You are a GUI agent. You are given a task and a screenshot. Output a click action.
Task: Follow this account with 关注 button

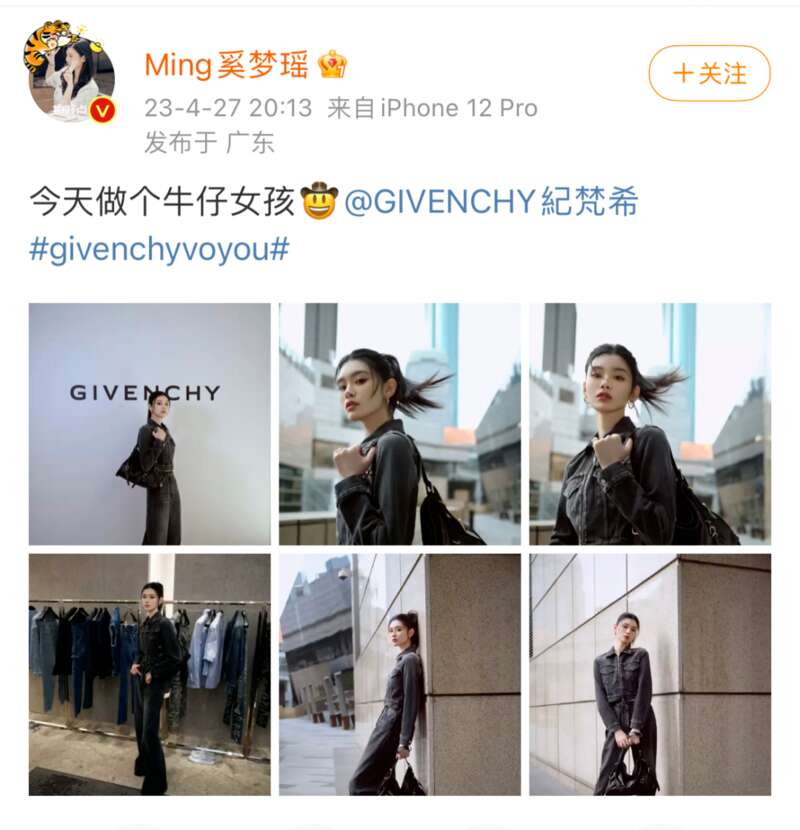click(x=709, y=73)
